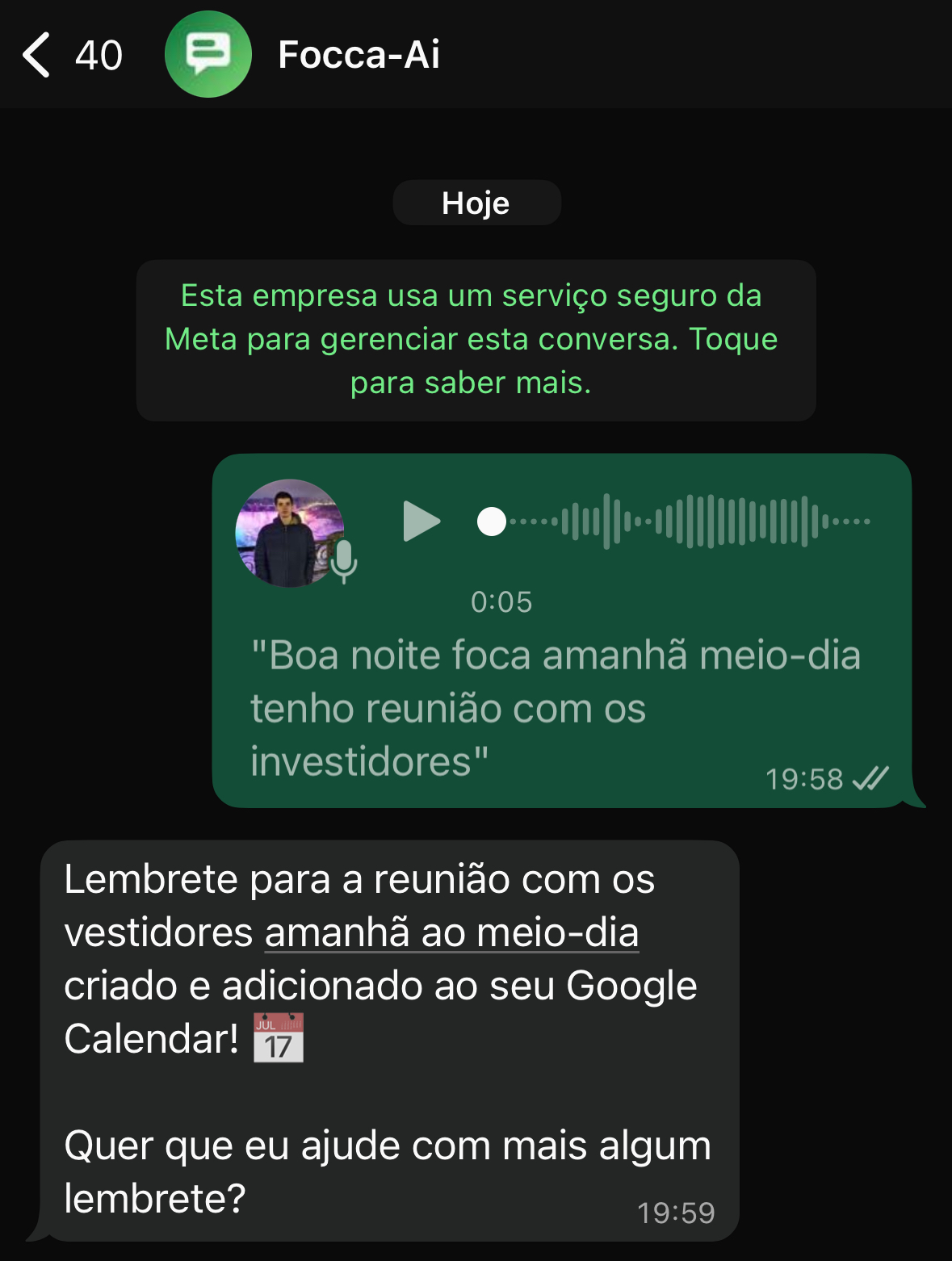
Task: Select the Hoje date separator chip
Action: coord(476,203)
